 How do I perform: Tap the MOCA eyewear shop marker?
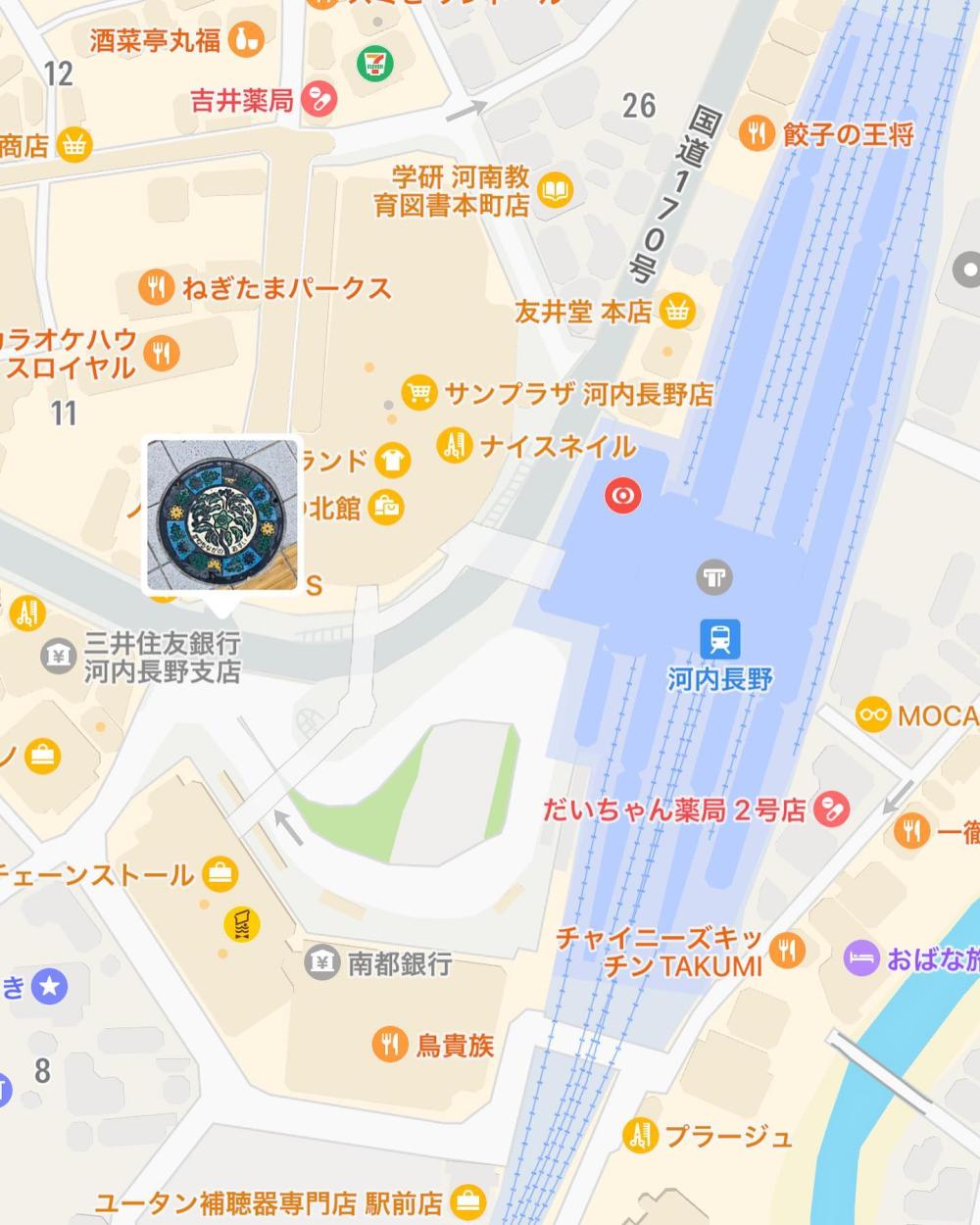pos(872,714)
